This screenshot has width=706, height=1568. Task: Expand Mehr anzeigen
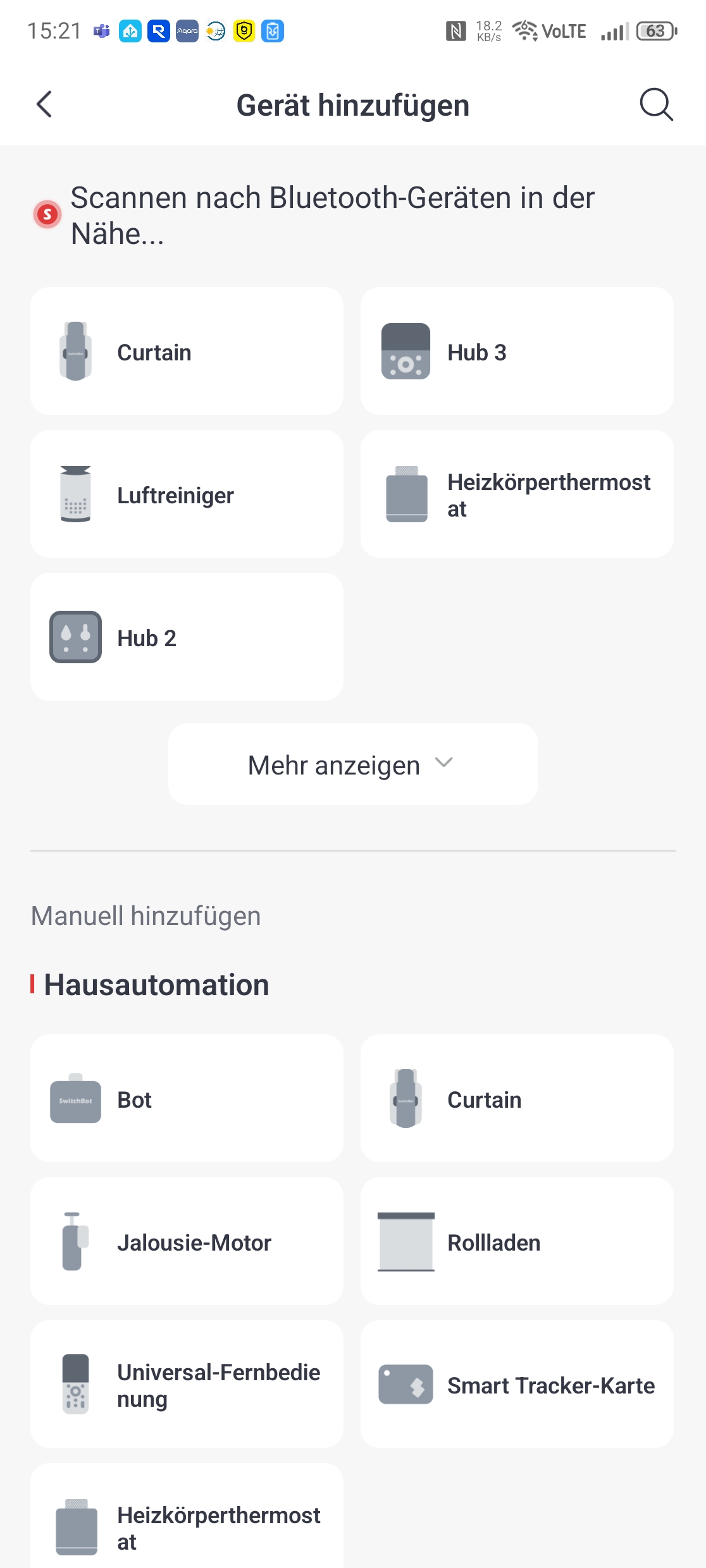point(352,764)
